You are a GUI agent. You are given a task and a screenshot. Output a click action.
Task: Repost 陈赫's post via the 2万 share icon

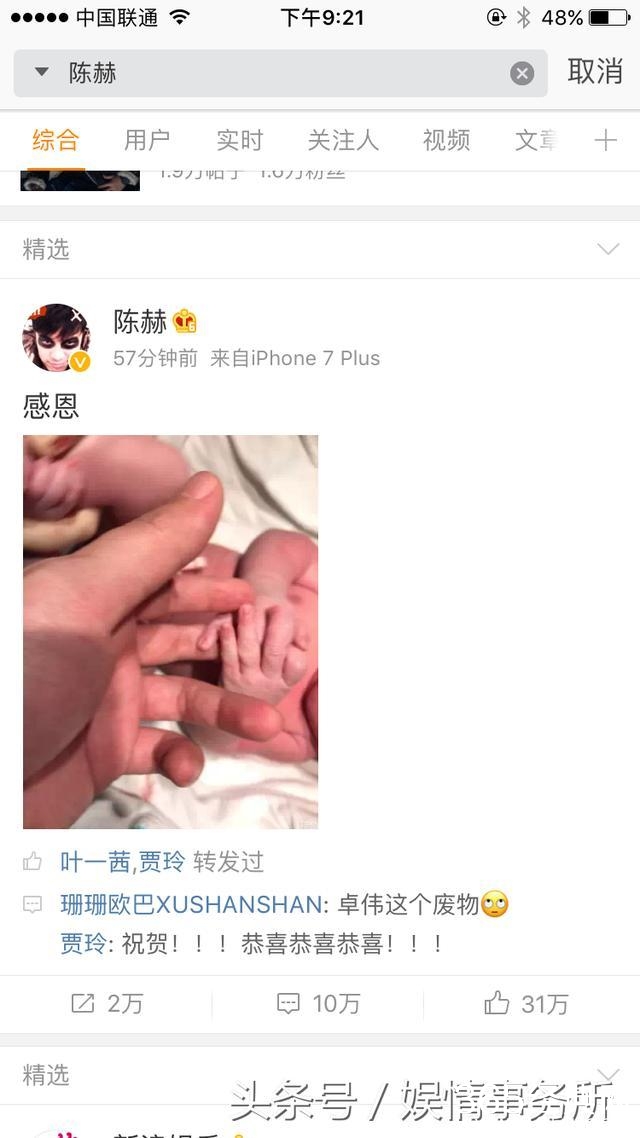tap(107, 1004)
